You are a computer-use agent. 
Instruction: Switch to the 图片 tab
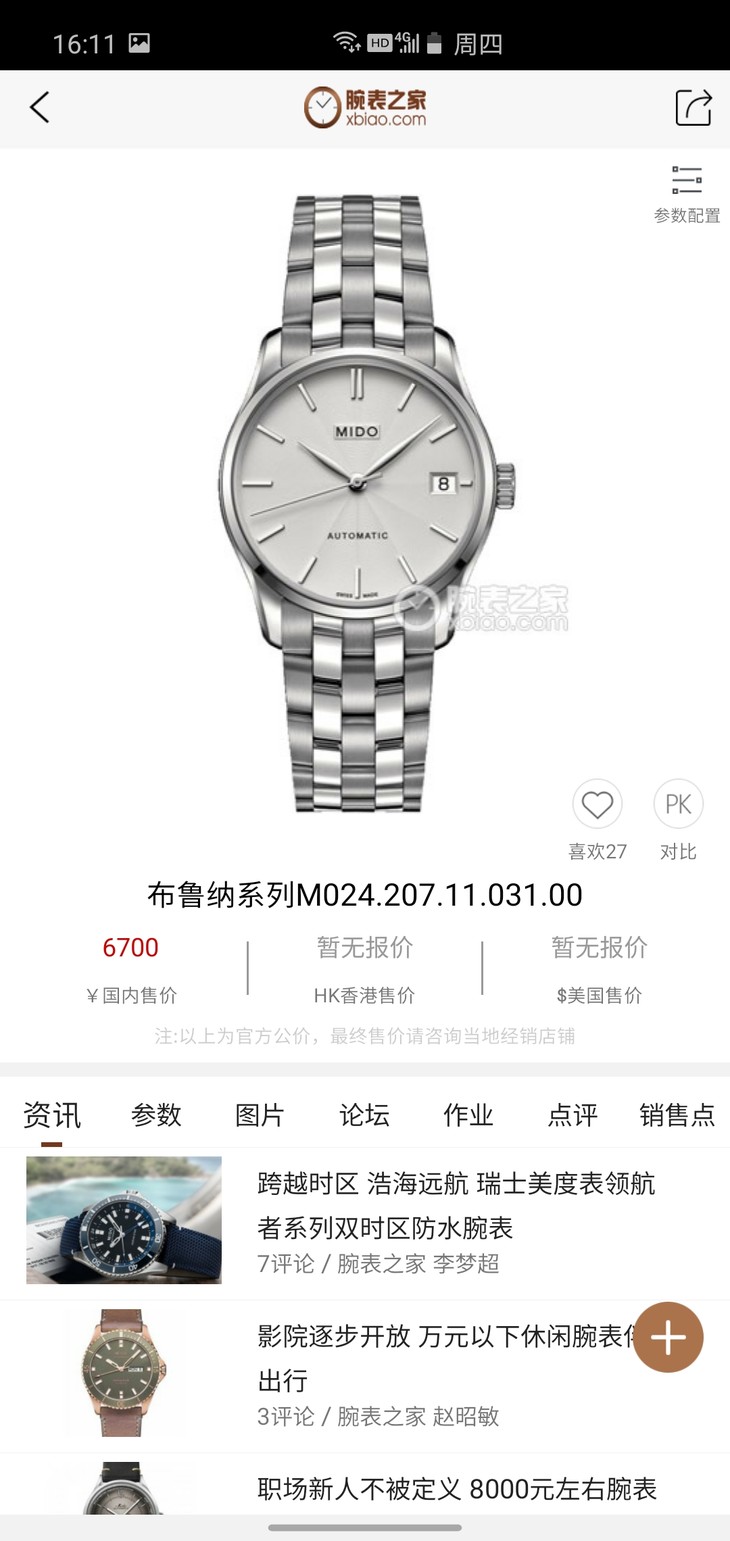(x=260, y=1114)
